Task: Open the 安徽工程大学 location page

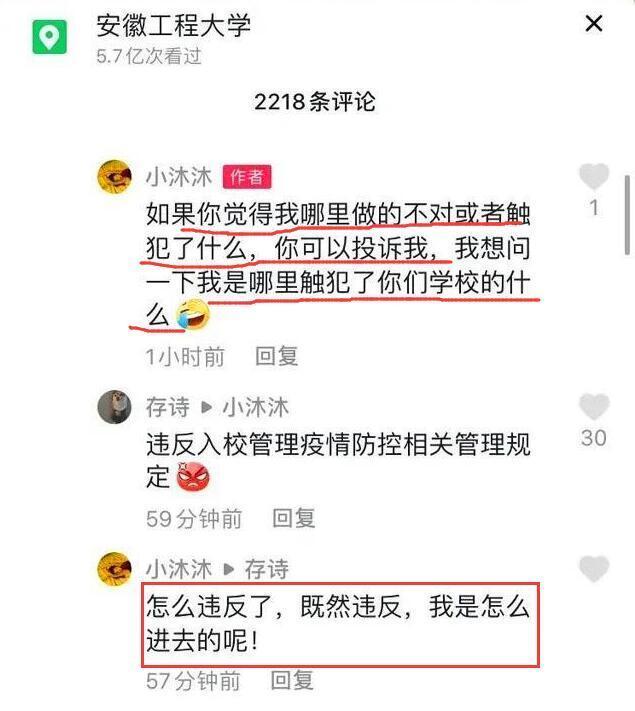Action: tap(174, 24)
